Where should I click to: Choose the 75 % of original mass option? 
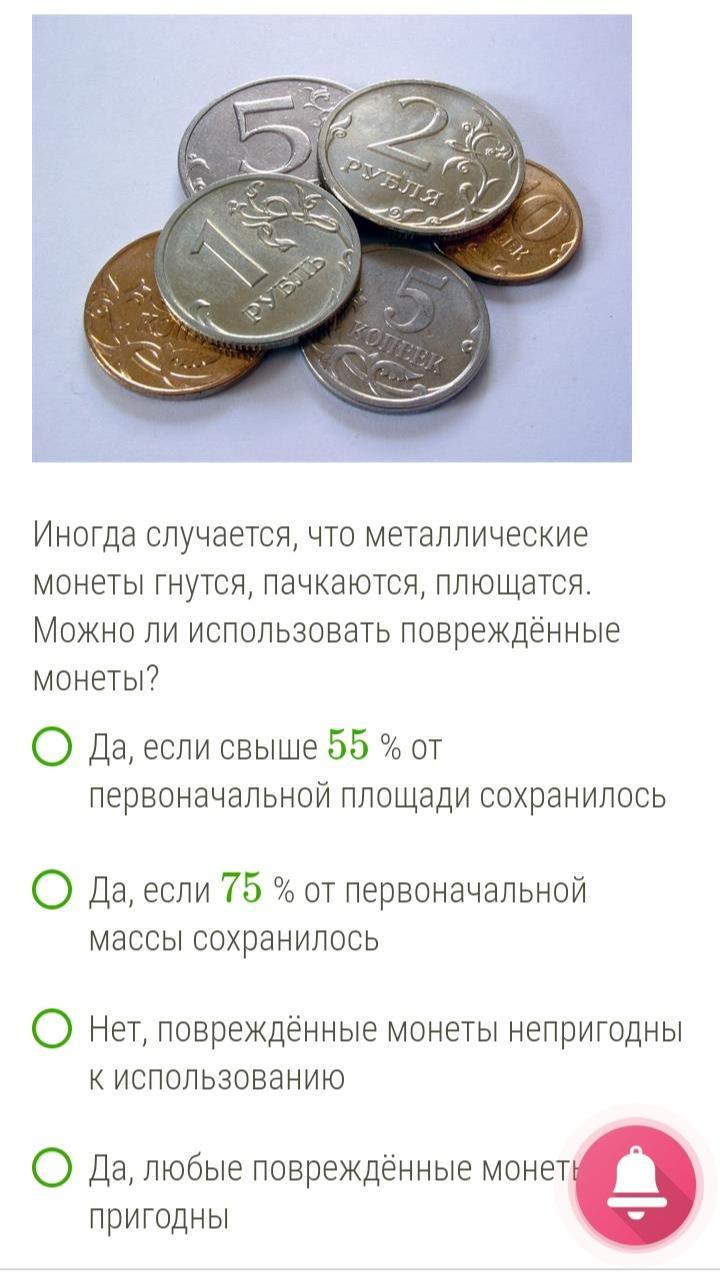[x=52, y=889]
